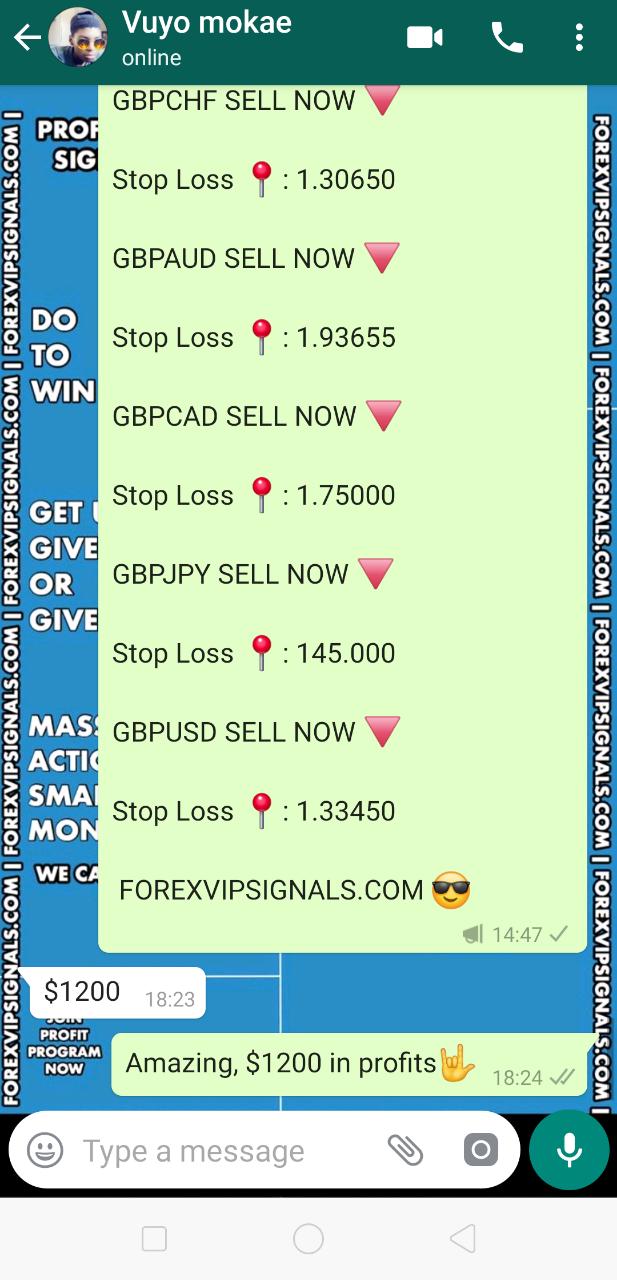Open the camera from message bar
Image resolution: width=617 pixels, height=1280 pixels.
click(x=480, y=1150)
